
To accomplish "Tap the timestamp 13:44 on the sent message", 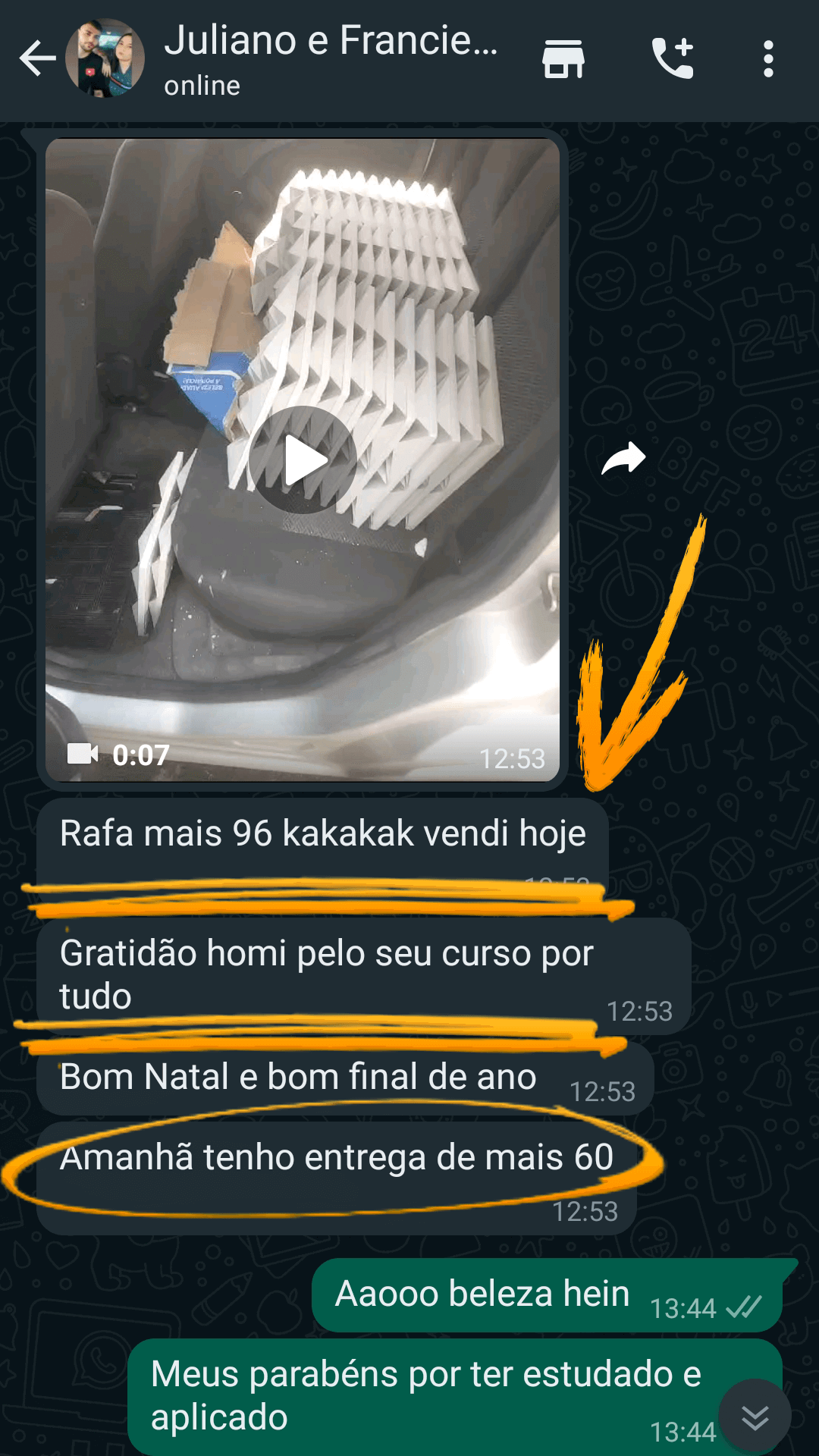I will click(681, 1307).
